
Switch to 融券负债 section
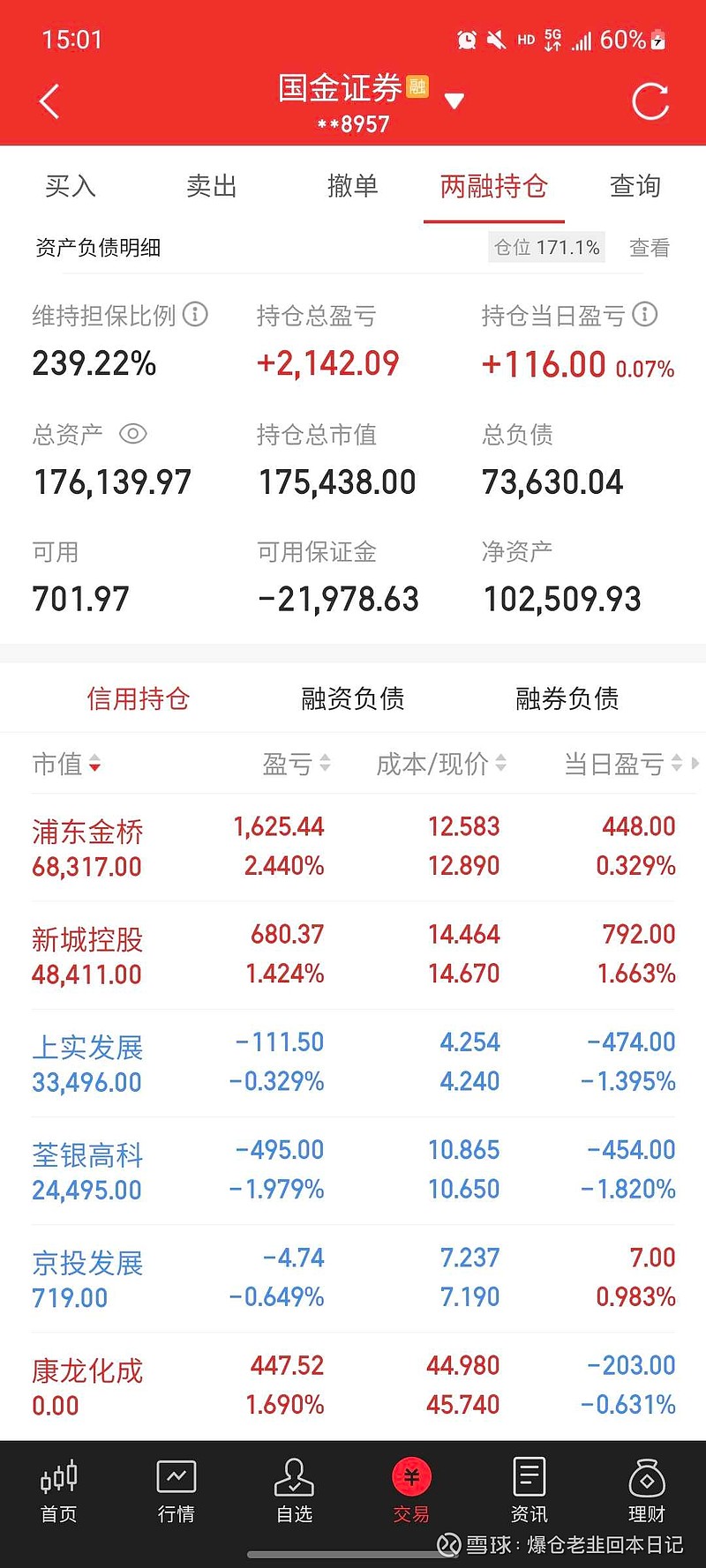567,698
